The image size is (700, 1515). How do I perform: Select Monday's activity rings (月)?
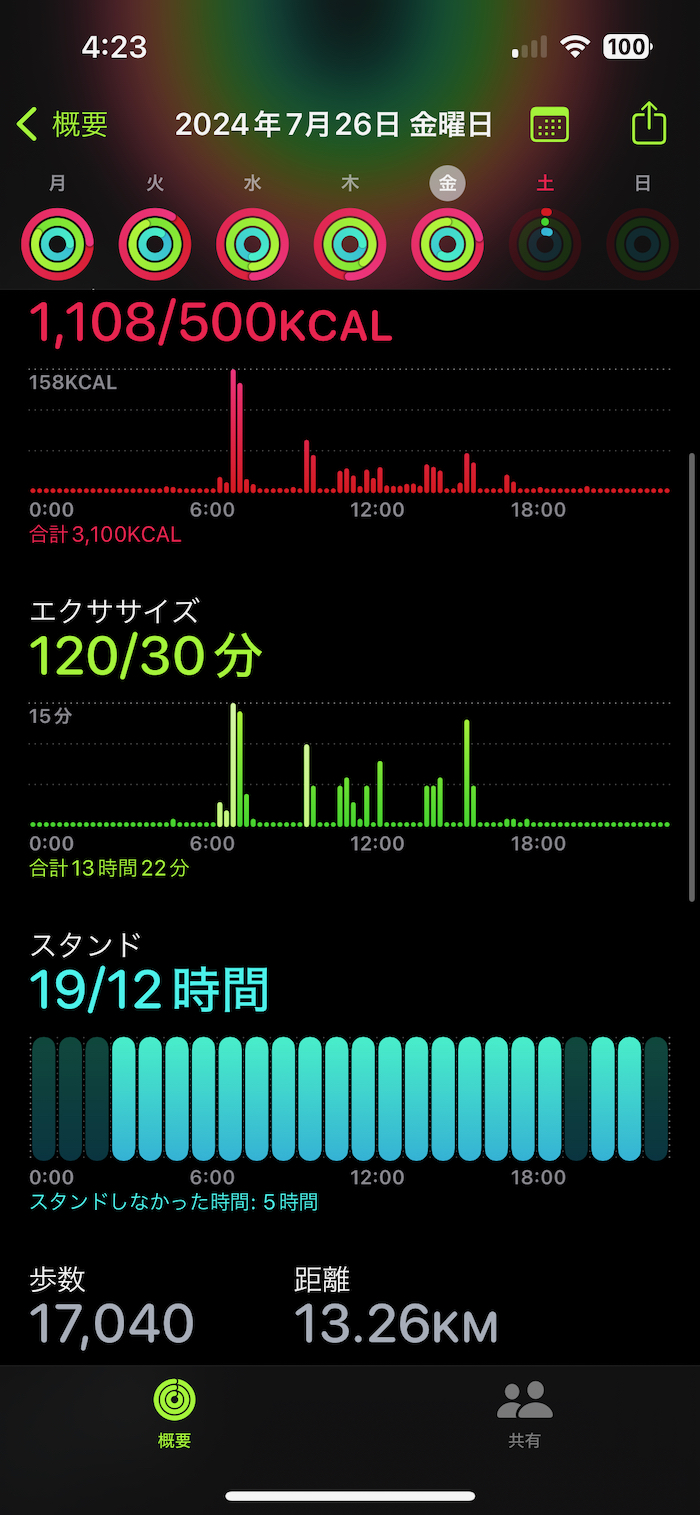coord(58,244)
